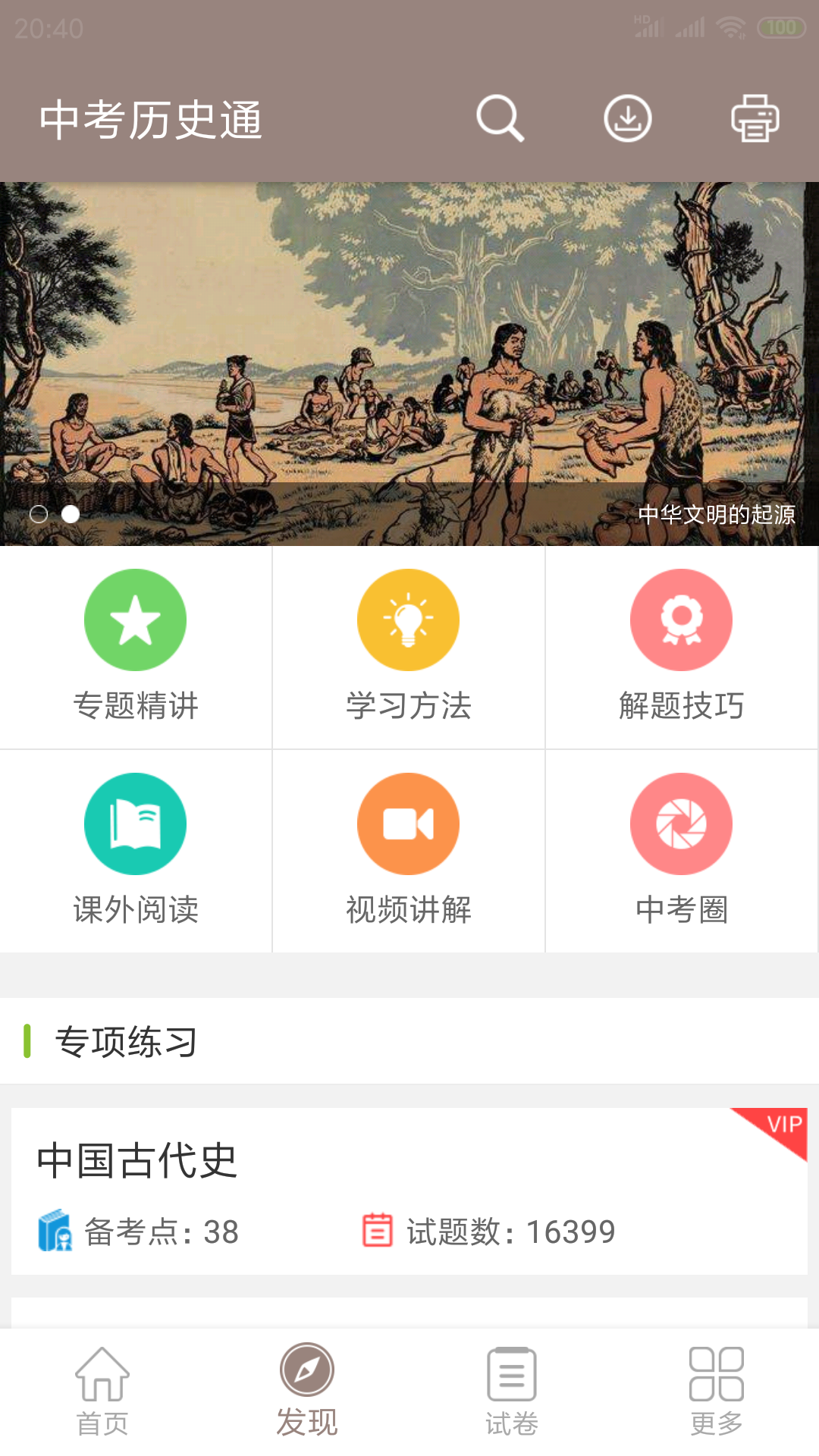
Task: Select the second carousel indicator dot
Action: point(71,513)
